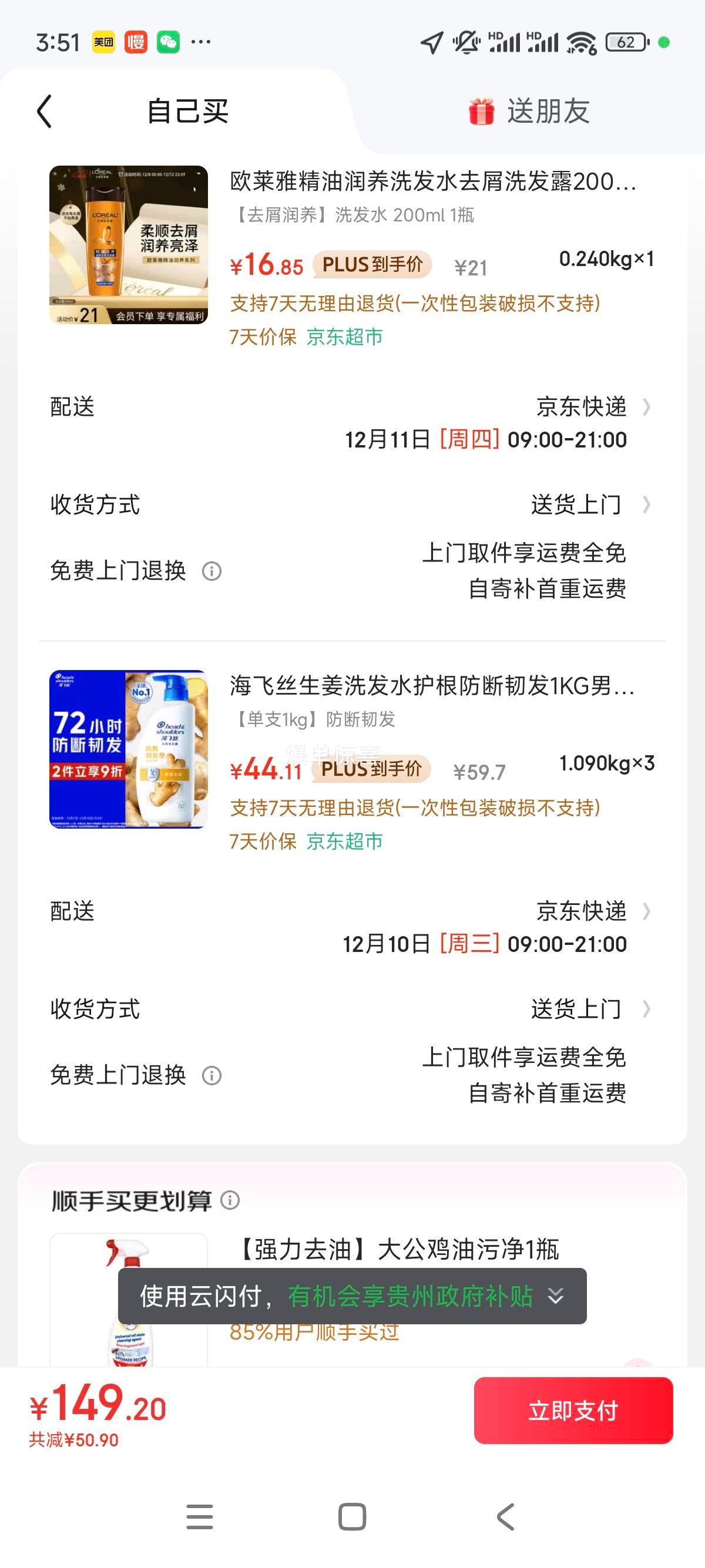Open the 京东超市 store link
Viewport: 705px width, 1568px height.
pyautogui.click(x=345, y=337)
